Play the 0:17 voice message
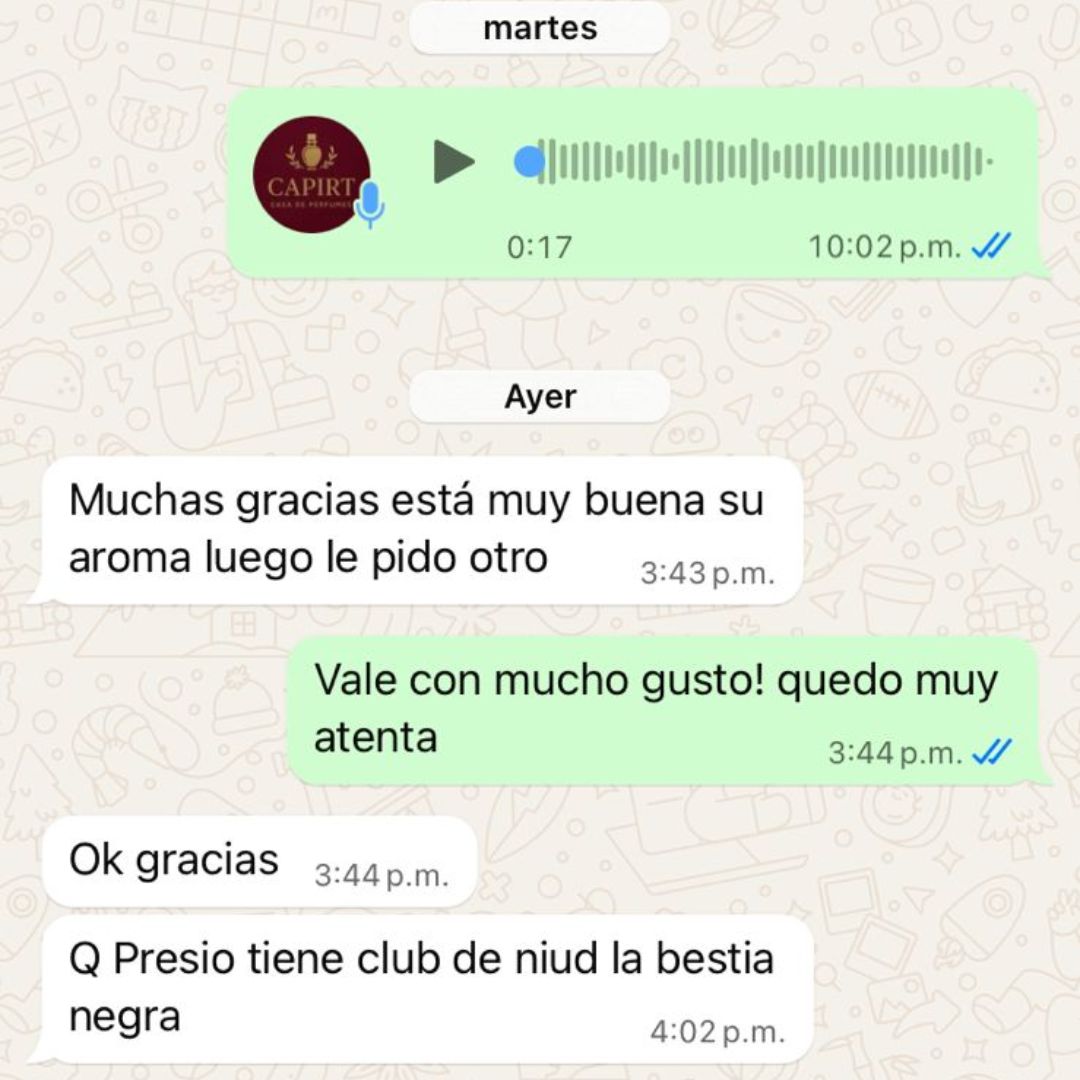1080x1080 pixels. coord(453,162)
